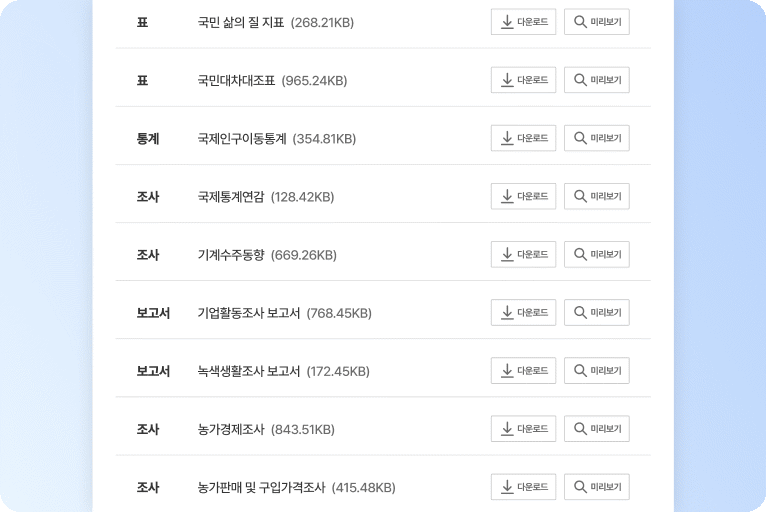This screenshot has width=767, height=512.
Task: Preview 국민대차대조표 file
Action: coord(596,80)
